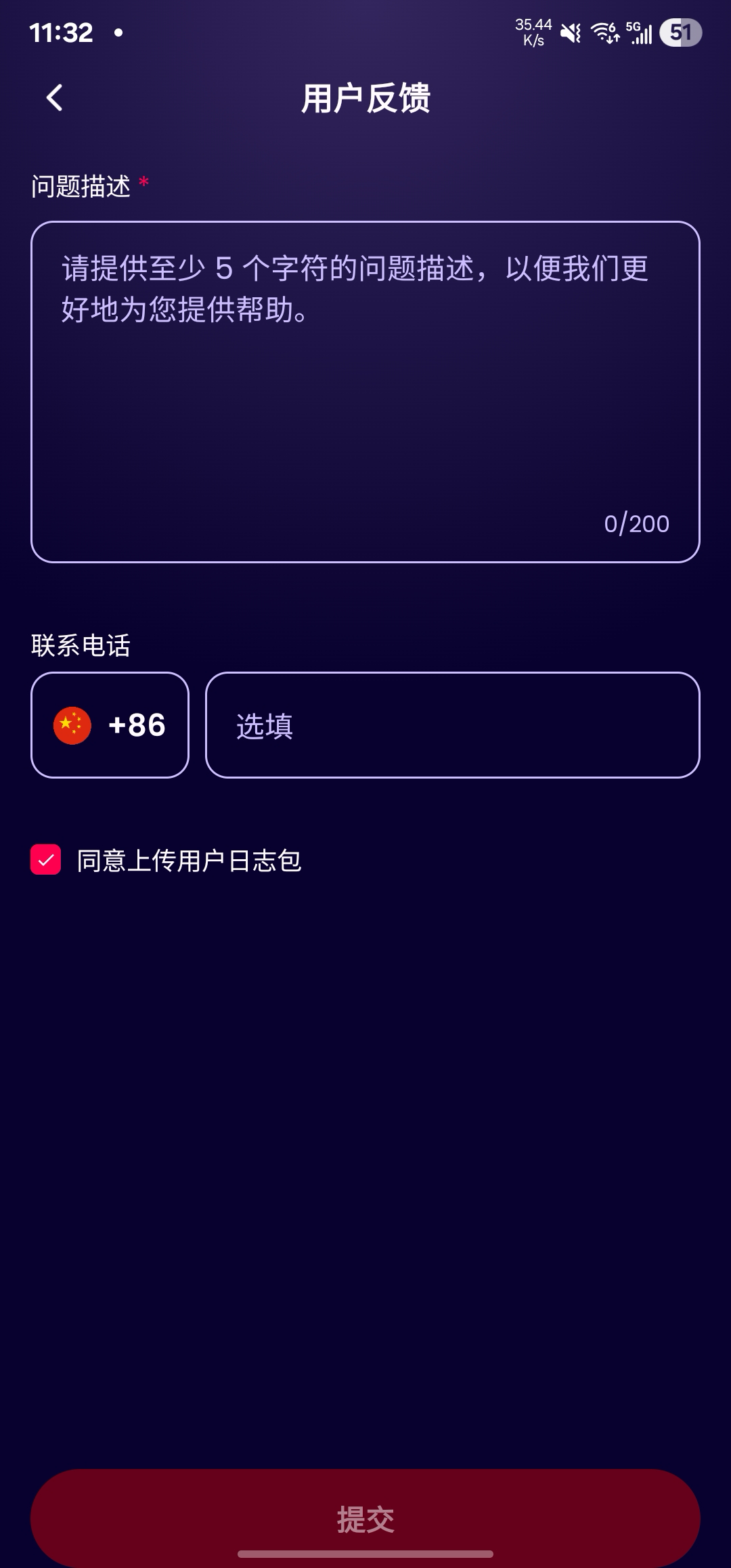The image size is (731, 1568).
Task: Go back from the 用户反馈 page
Action: coord(55,98)
